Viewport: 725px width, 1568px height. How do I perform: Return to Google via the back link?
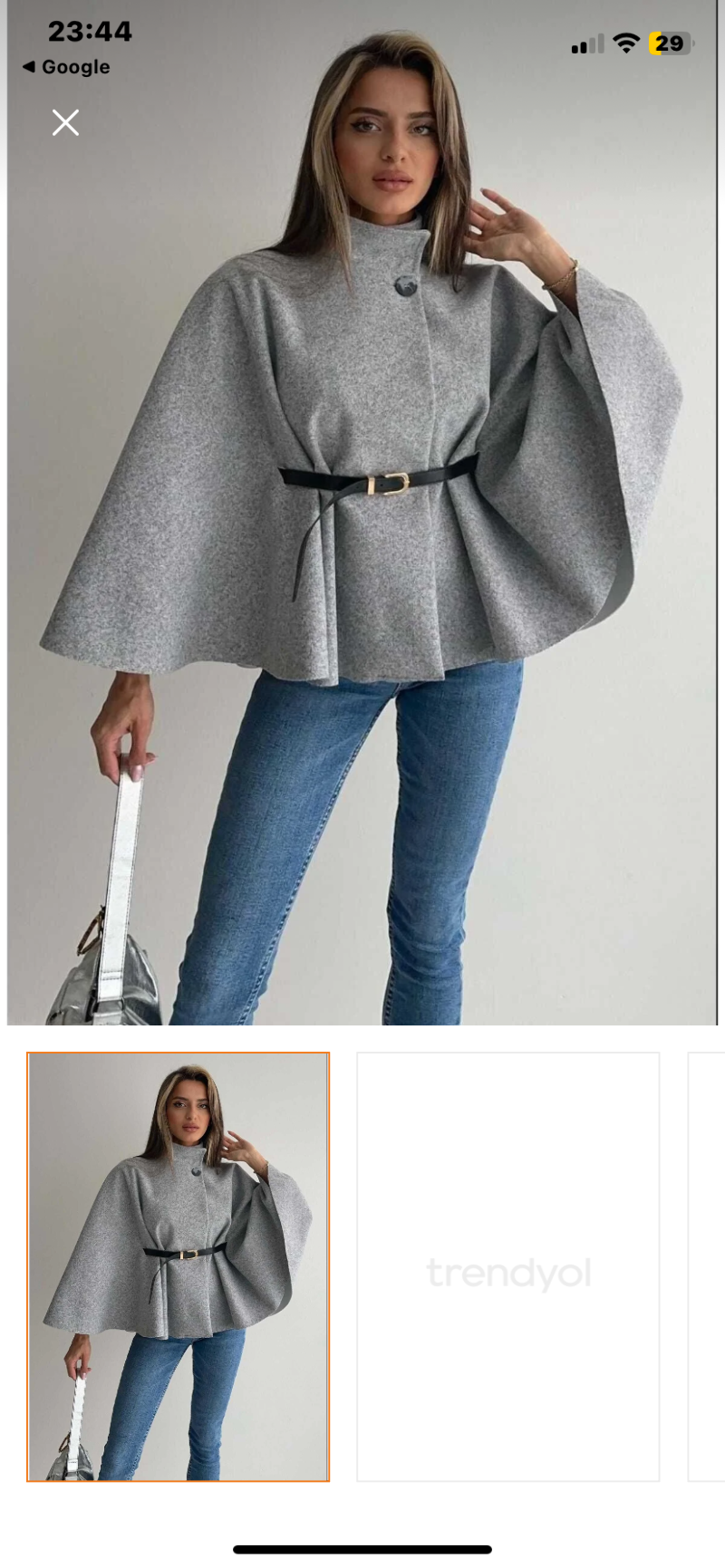(x=66, y=67)
